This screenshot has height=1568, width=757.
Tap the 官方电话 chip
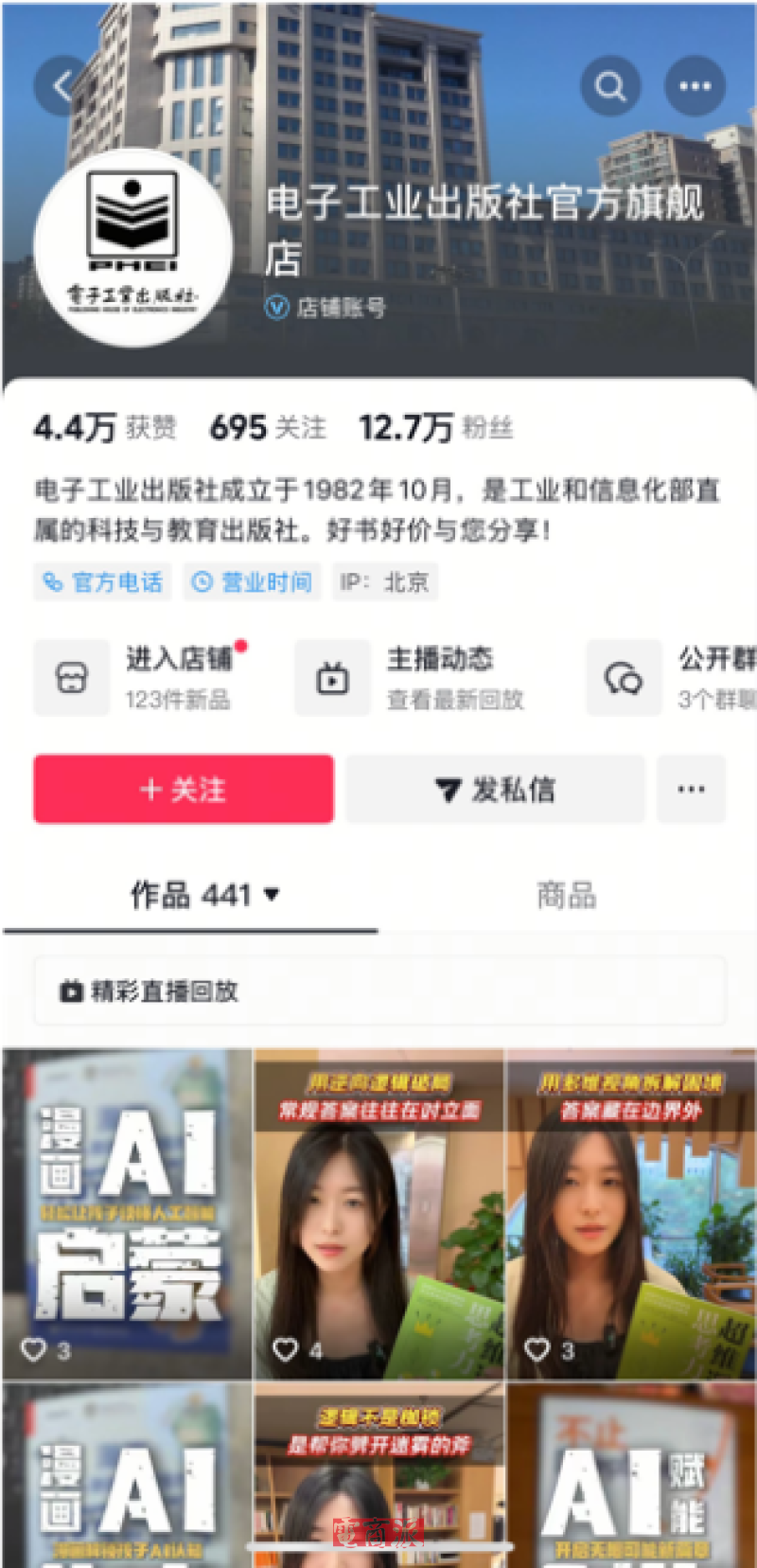103,581
